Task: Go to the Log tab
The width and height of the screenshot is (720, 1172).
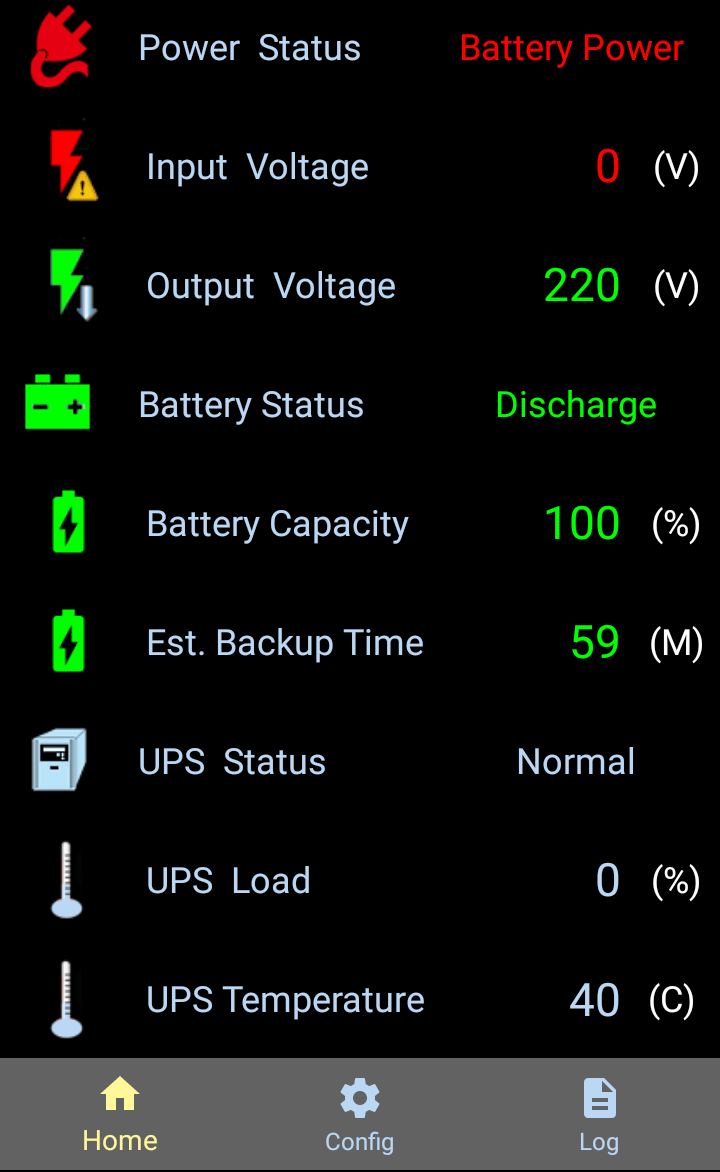Action: point(599,1114)
